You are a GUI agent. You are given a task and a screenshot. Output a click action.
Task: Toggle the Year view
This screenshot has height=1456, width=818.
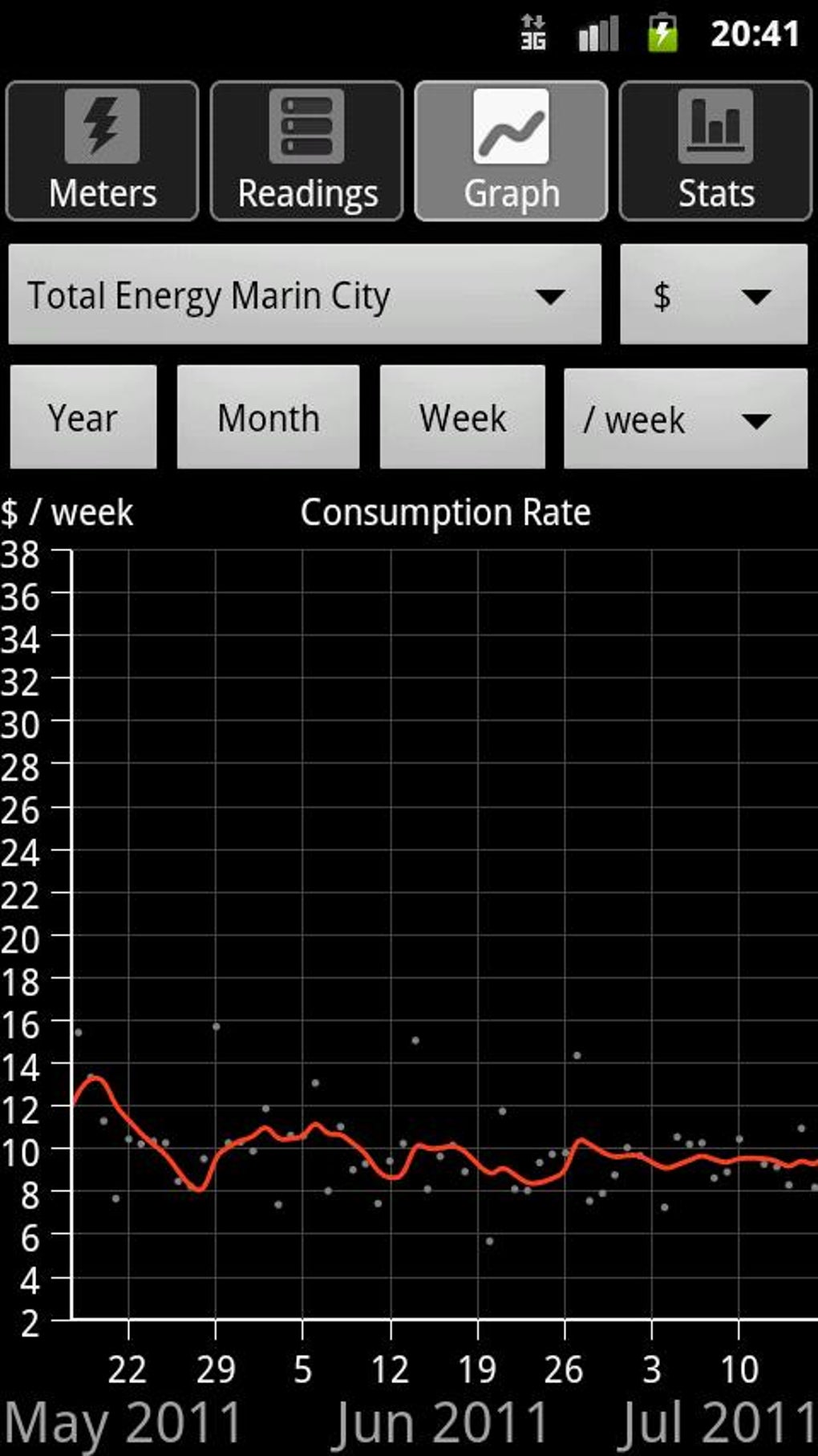[x=82, y=418]
